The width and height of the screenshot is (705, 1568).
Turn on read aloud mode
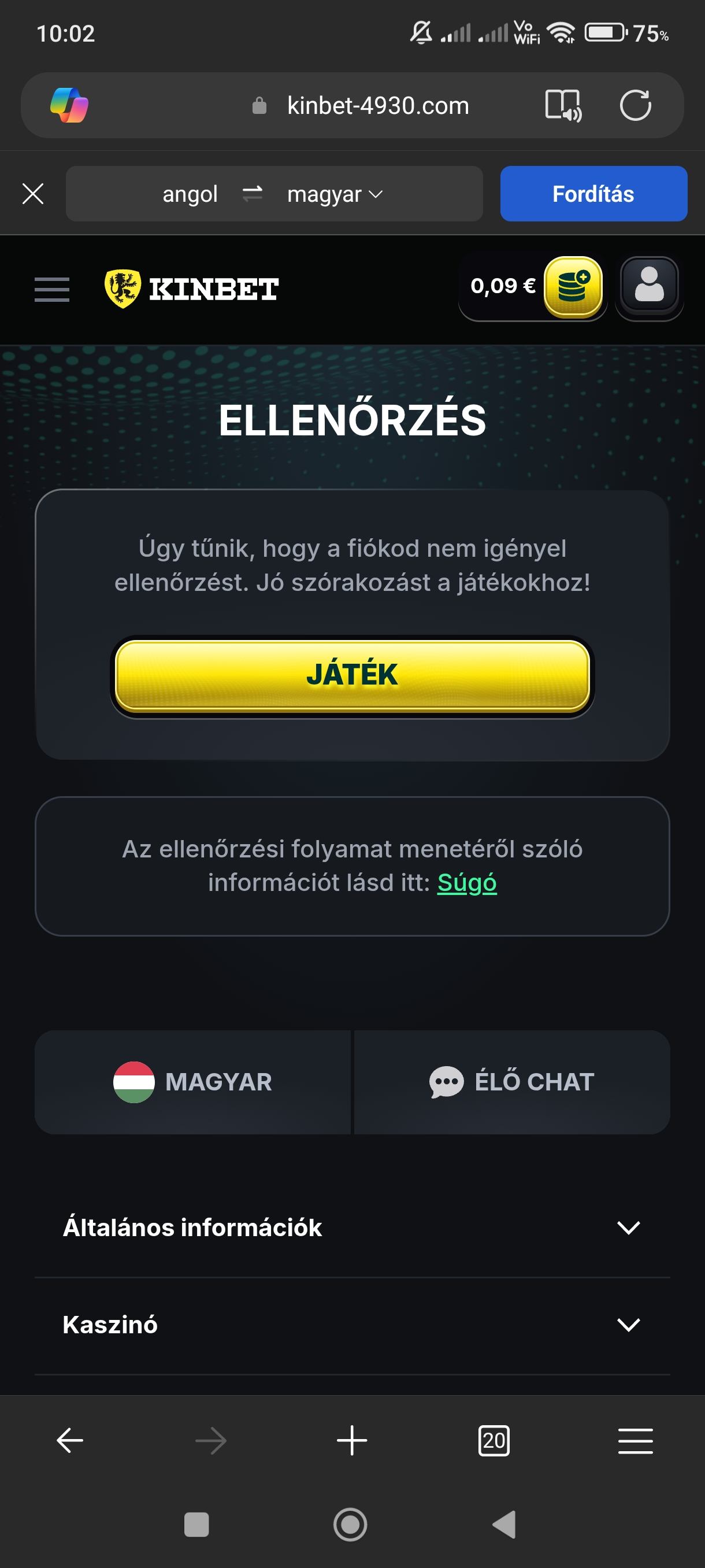click(563, 105)
